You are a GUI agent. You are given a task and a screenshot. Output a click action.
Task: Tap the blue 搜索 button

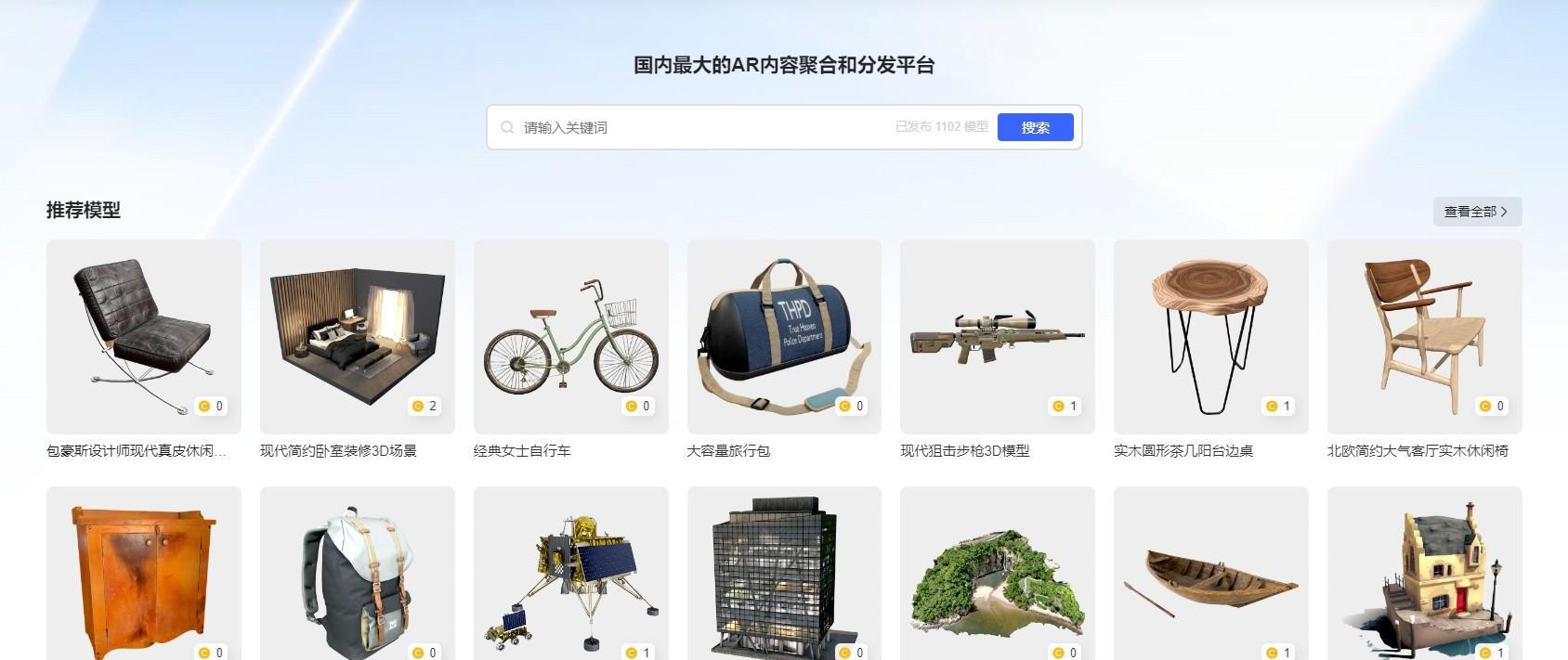[x=1035, y=127]
